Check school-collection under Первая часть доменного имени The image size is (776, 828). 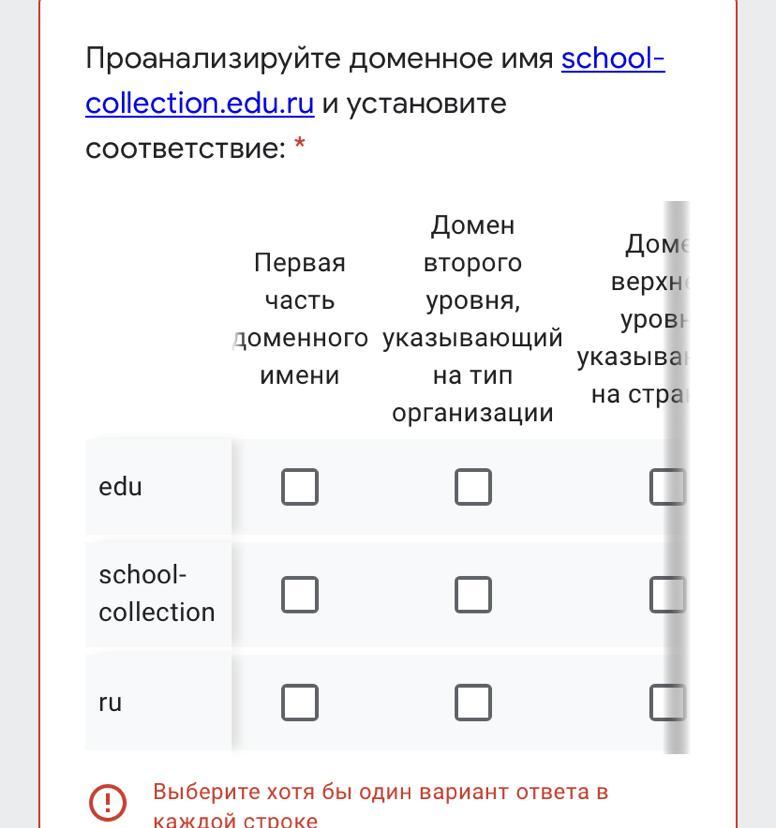pos(300,595)
